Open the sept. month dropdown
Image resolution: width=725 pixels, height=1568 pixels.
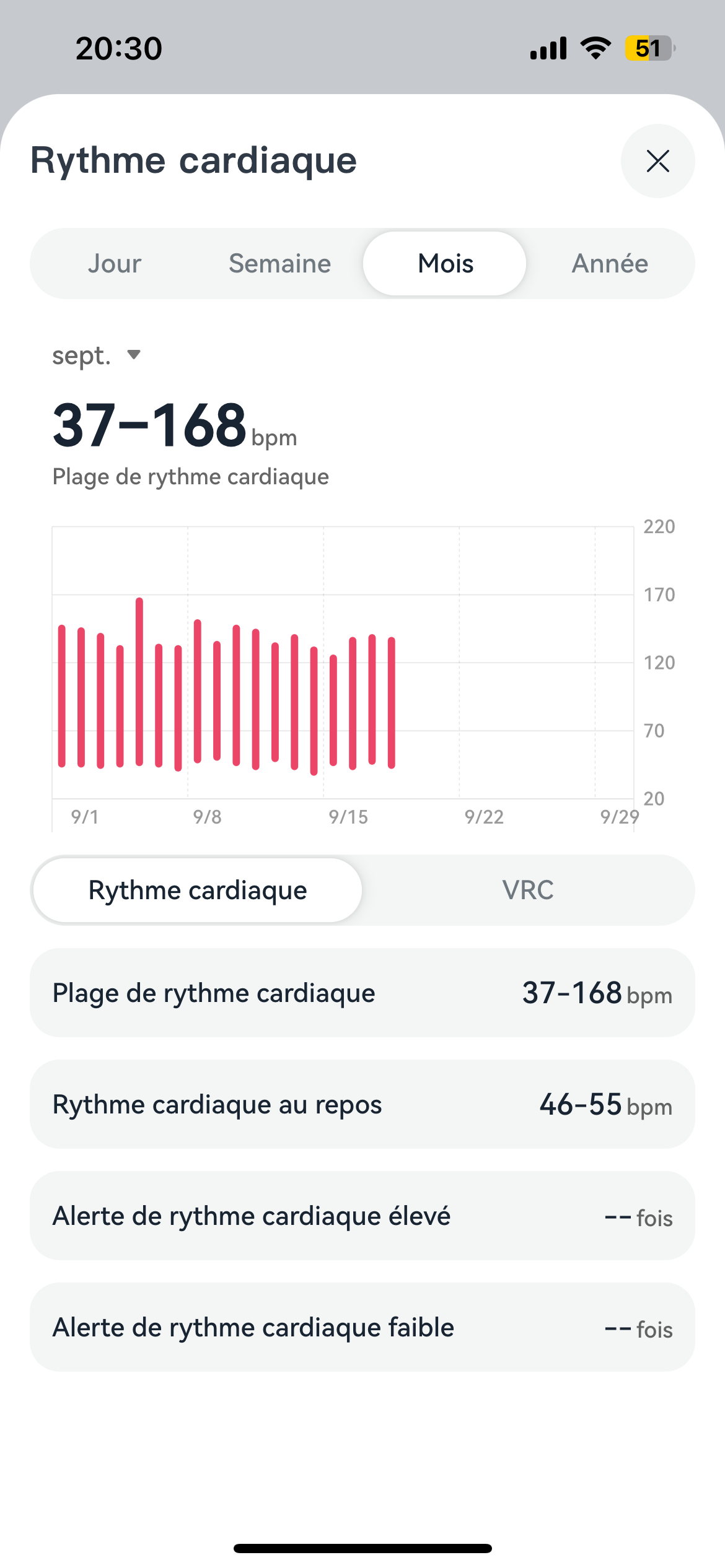point(97,355)
